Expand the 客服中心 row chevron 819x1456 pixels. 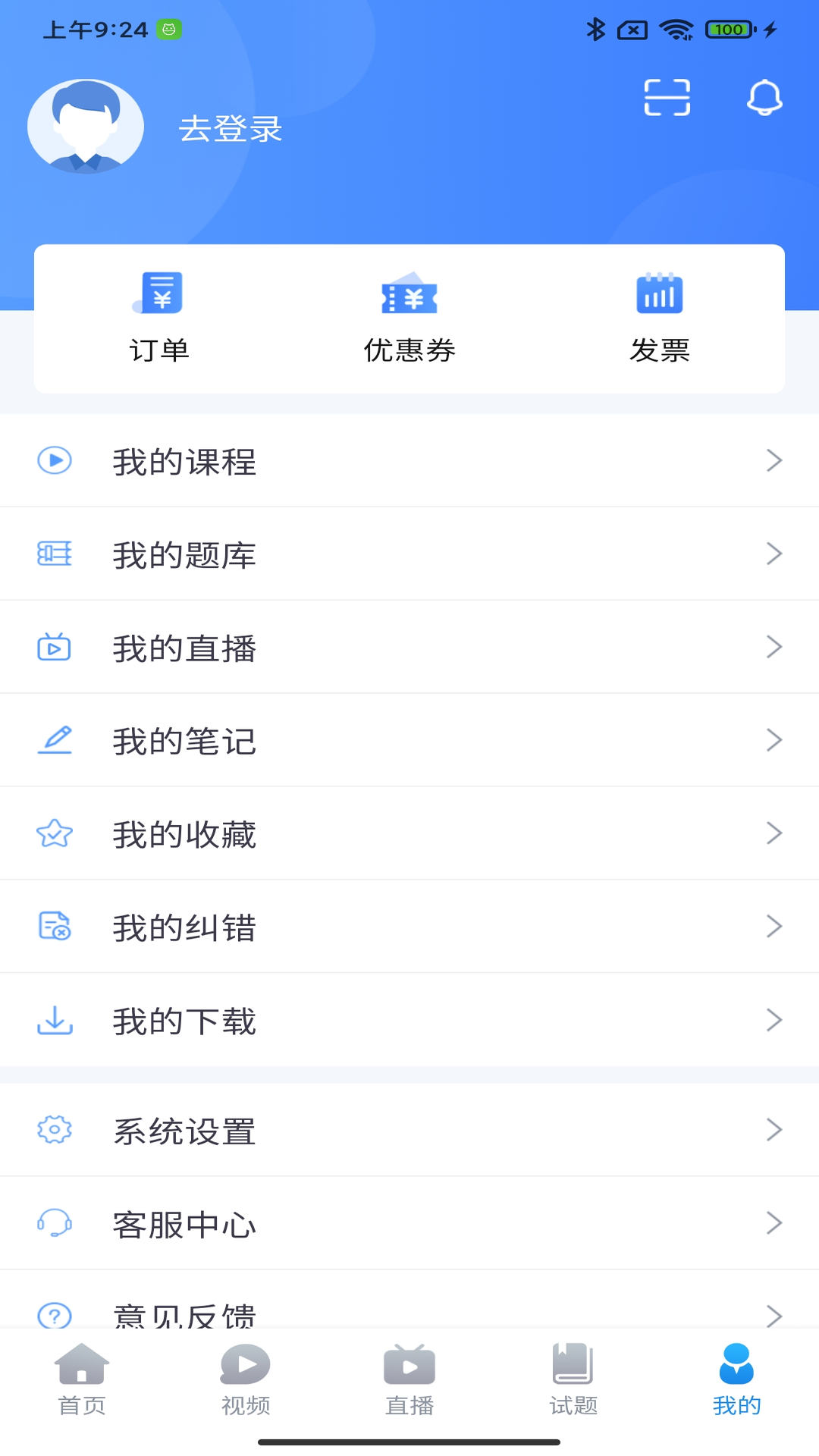tap(775, 1222)
